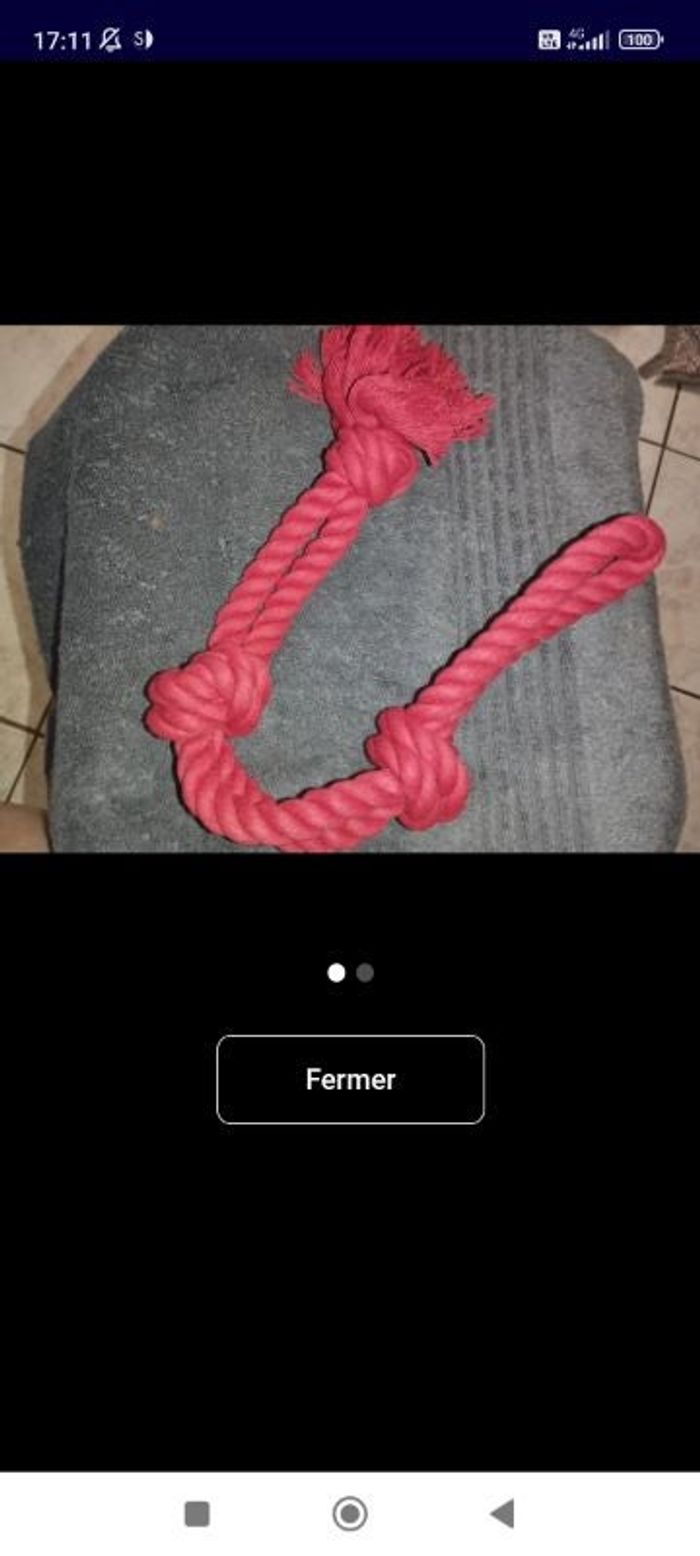Open the recent apps view

(197, 1514)
